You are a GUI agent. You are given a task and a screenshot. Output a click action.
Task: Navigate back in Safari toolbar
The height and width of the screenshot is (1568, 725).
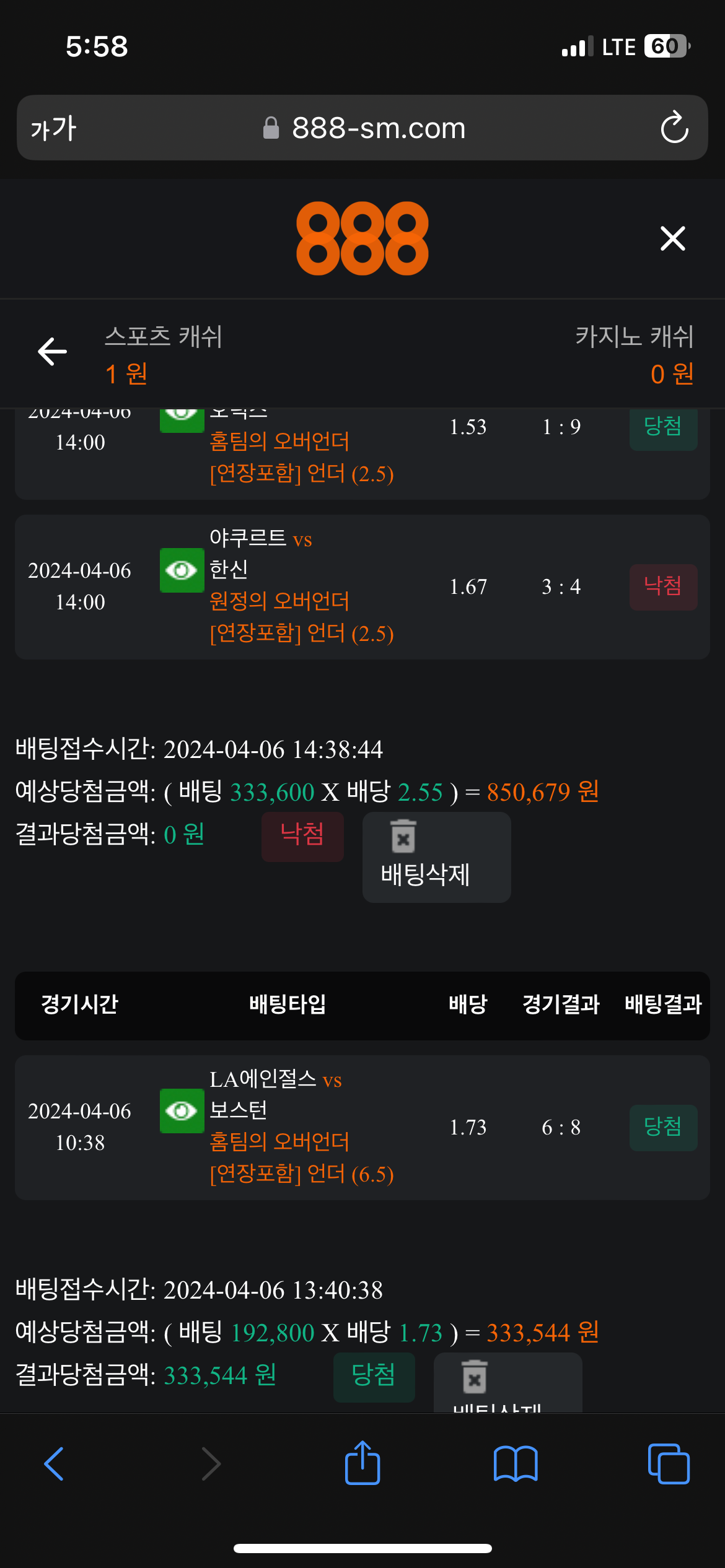[x=55, y=1464]
